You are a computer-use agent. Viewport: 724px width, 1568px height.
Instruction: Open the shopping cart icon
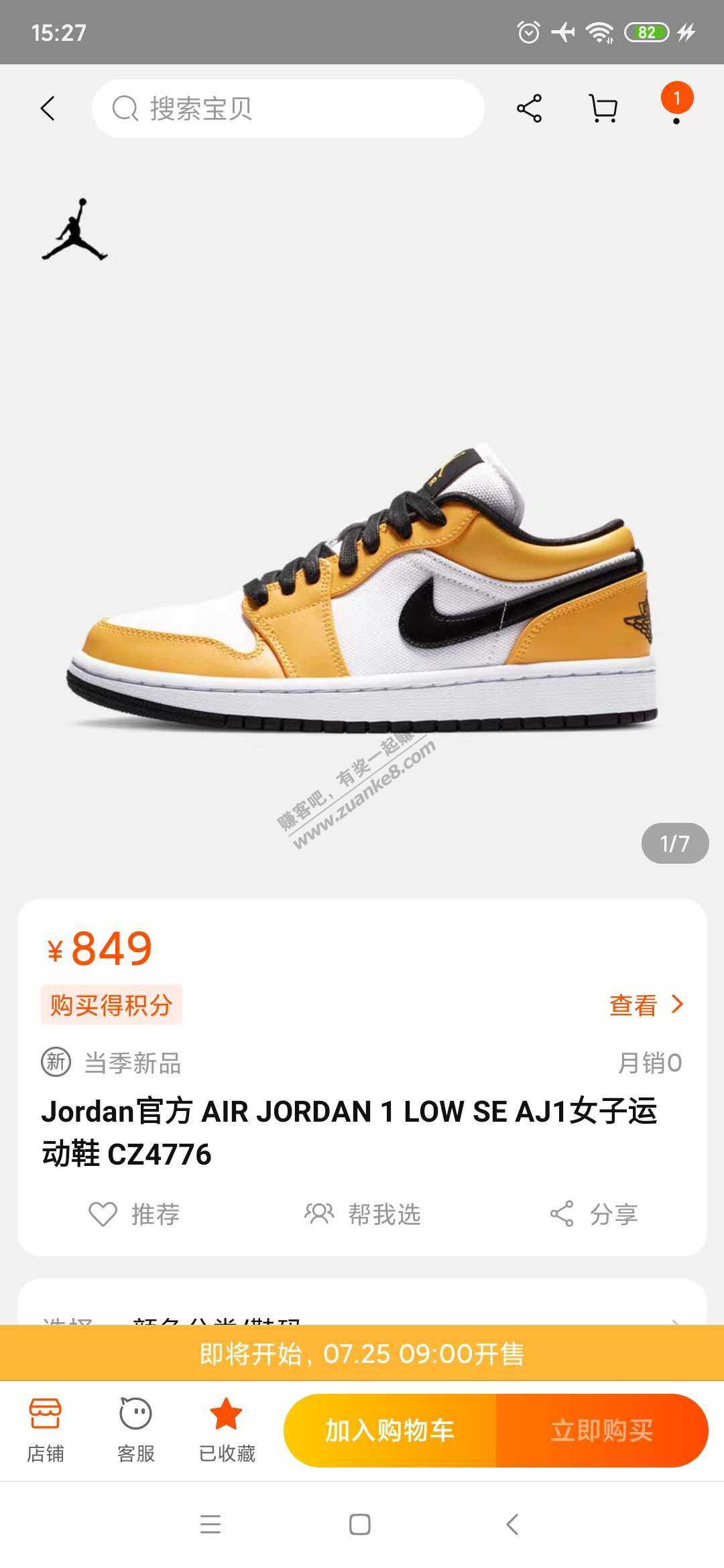tap(603, 109)
